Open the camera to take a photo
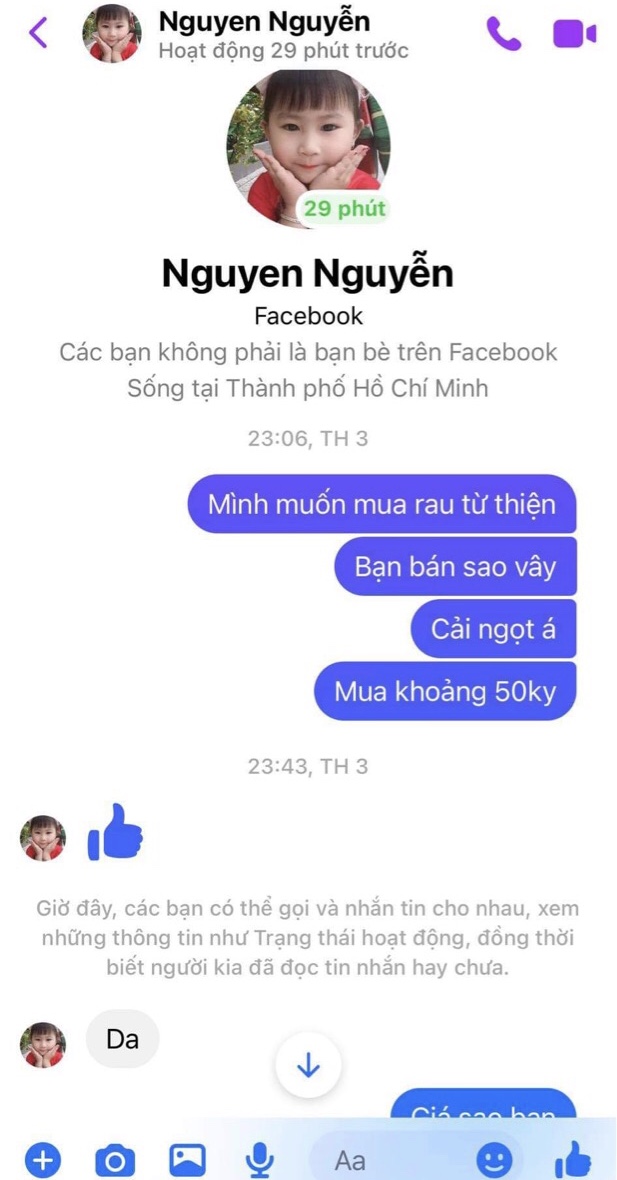Image resolution: width=617 pixels, height=1180 pixels. pos(115,1160)
